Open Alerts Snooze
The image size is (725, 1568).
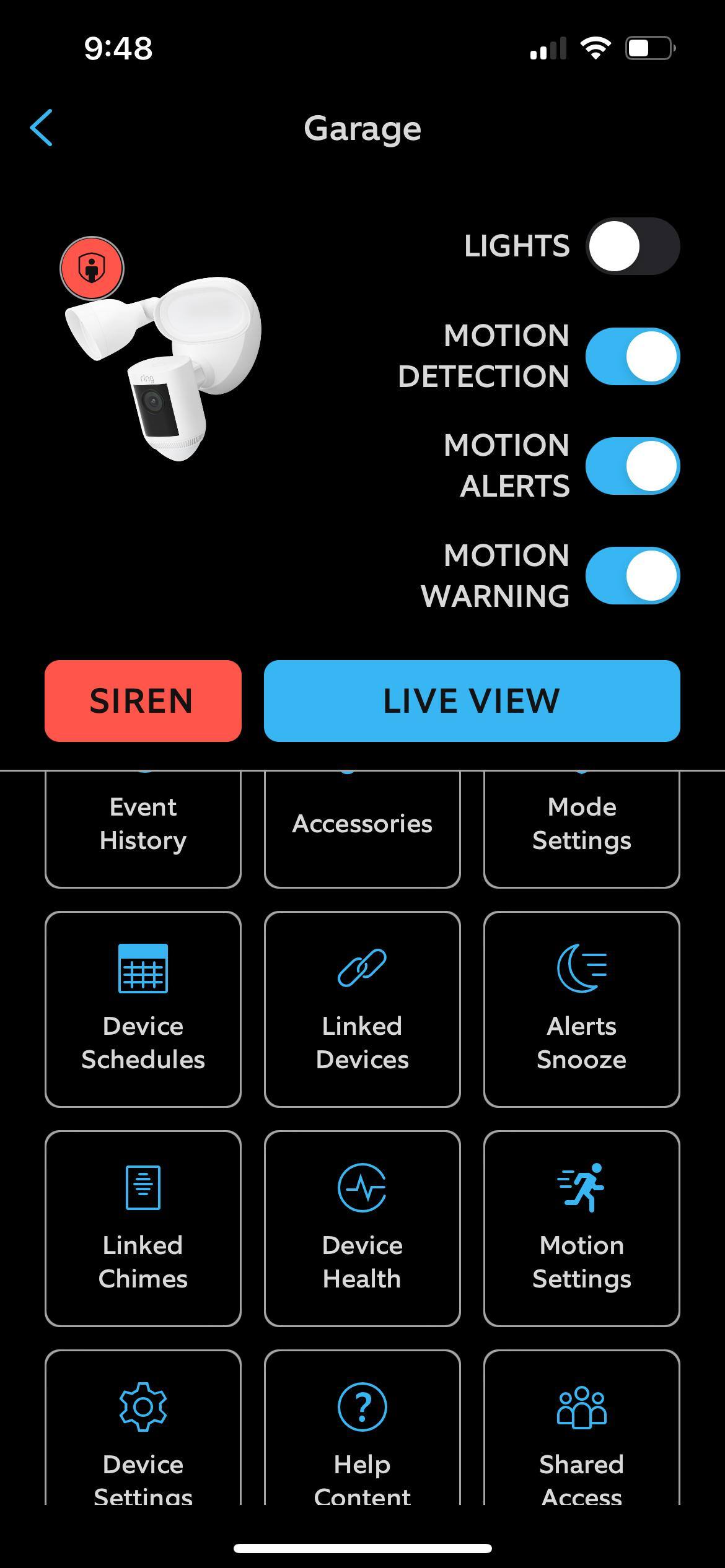coord(581,1009)
